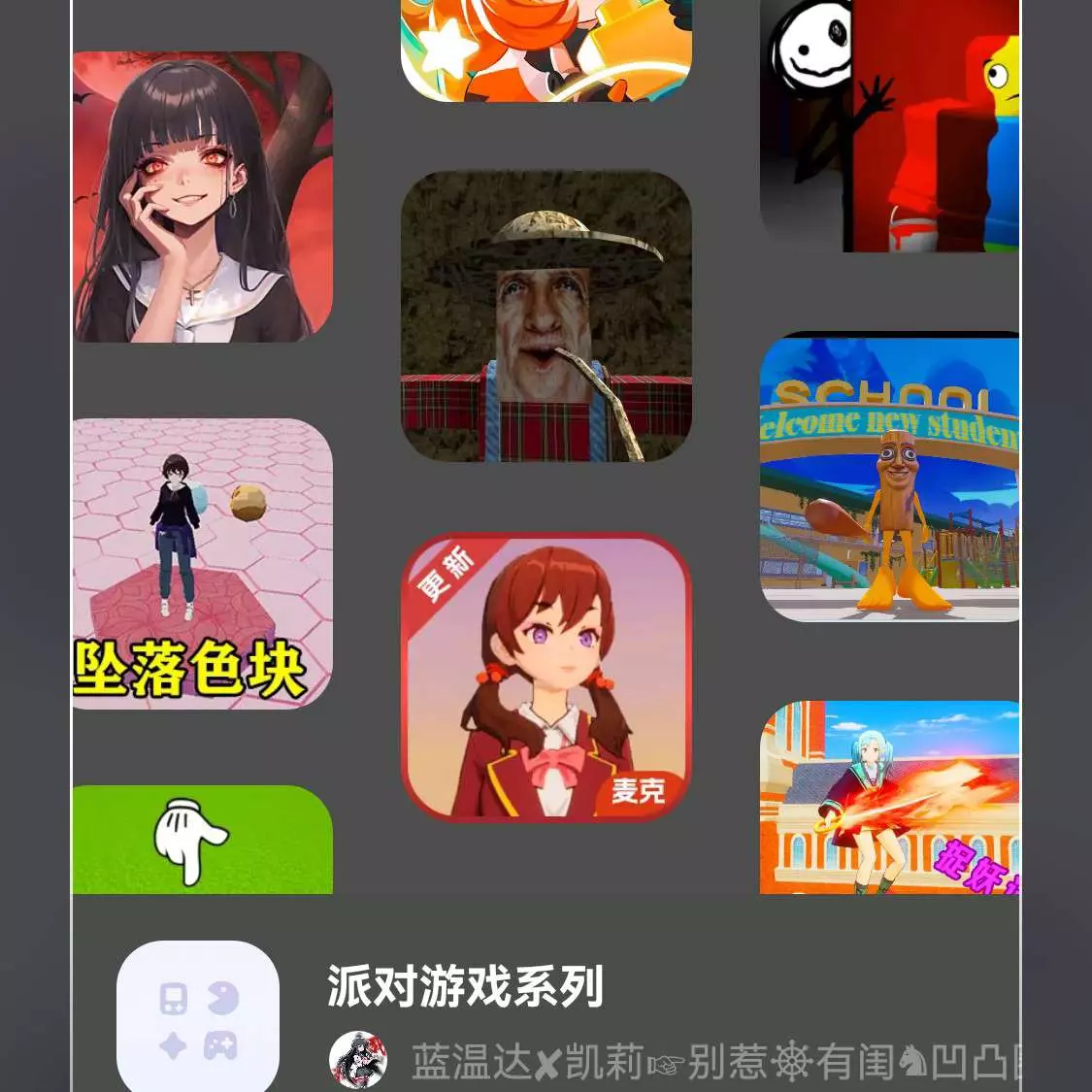Open the blue-haired girl flaming sword game
1092x1092 pixels.
point(889,796)
